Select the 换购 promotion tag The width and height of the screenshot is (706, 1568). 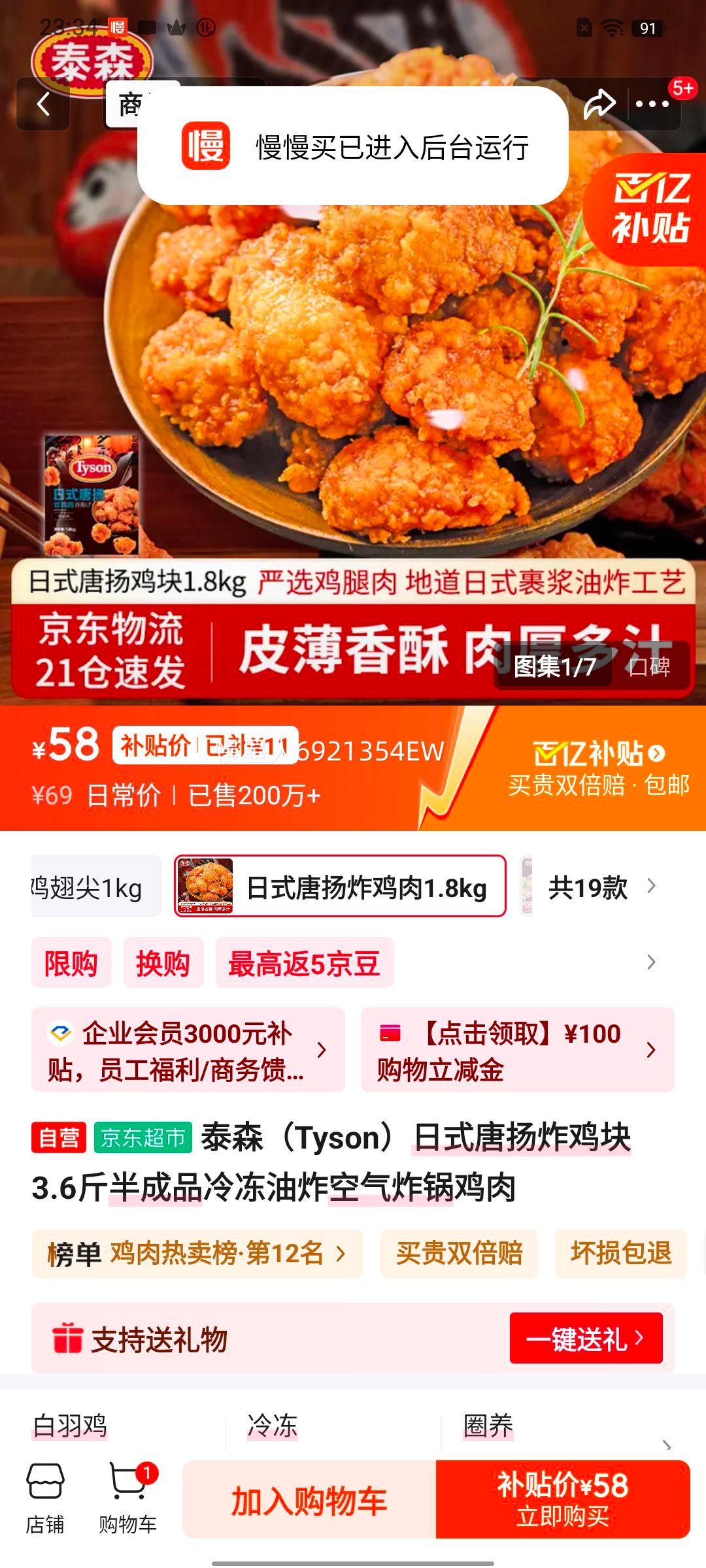click(163, 963)
